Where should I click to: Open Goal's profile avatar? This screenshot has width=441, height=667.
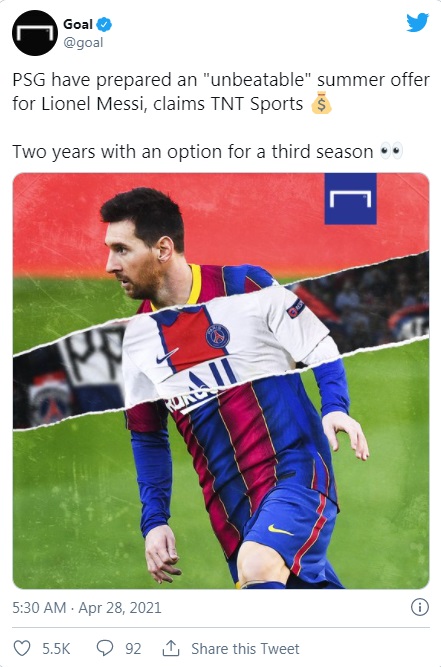coord(35,33)
